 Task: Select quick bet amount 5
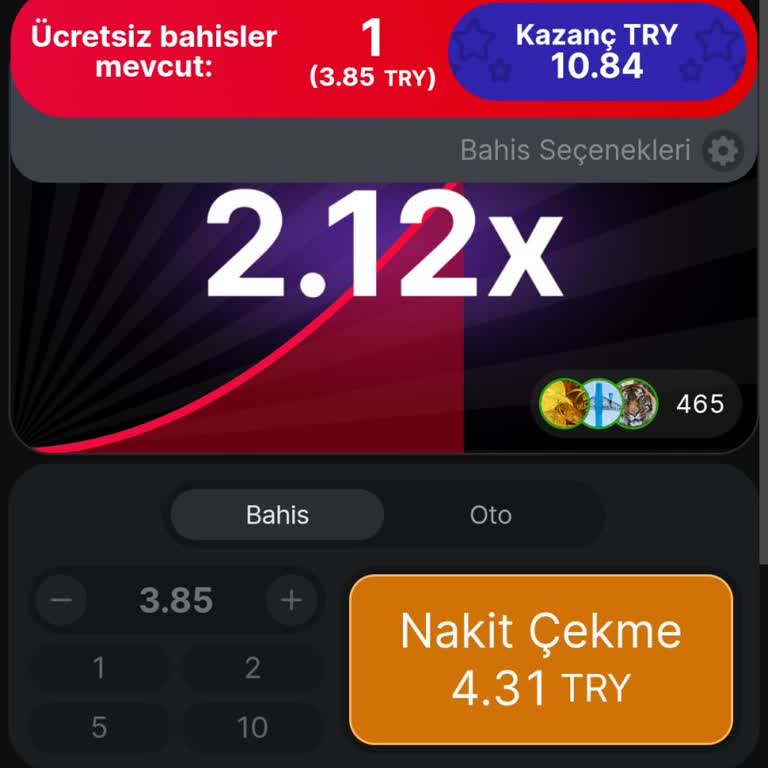click(x=99, y=727)
